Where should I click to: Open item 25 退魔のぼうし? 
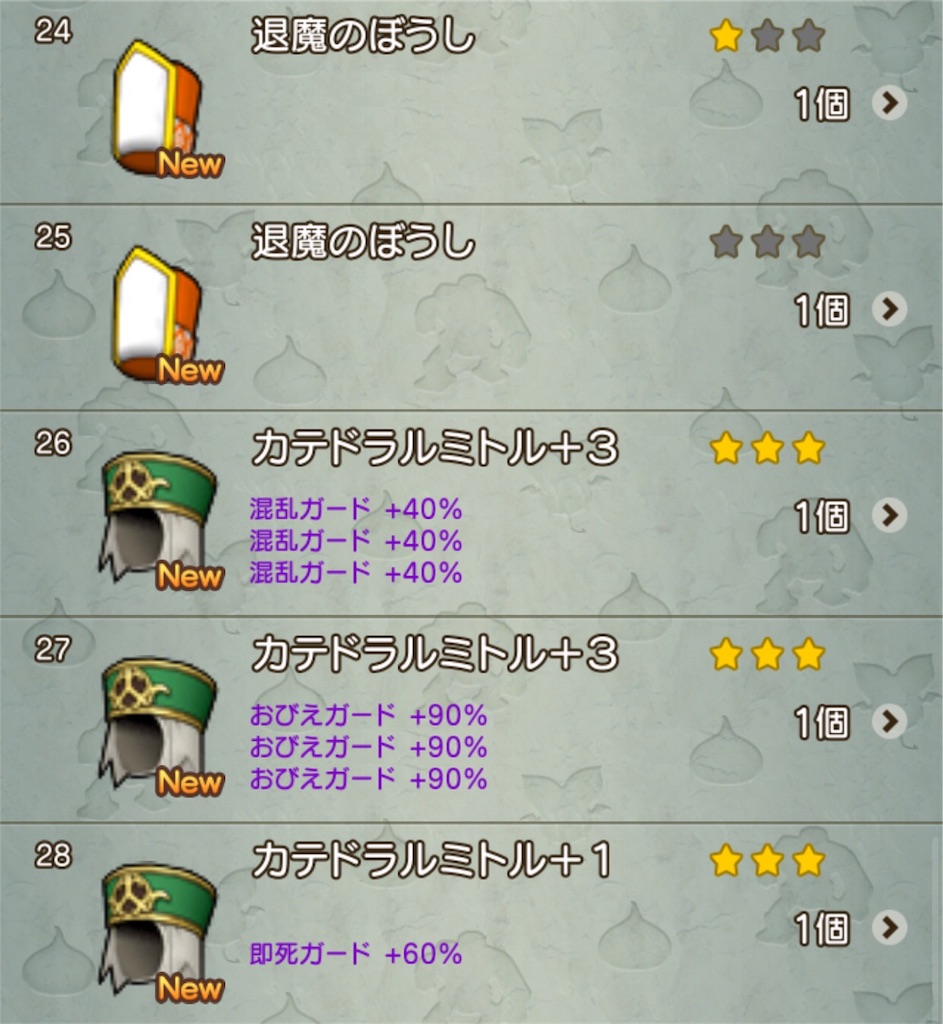[470, 308]
